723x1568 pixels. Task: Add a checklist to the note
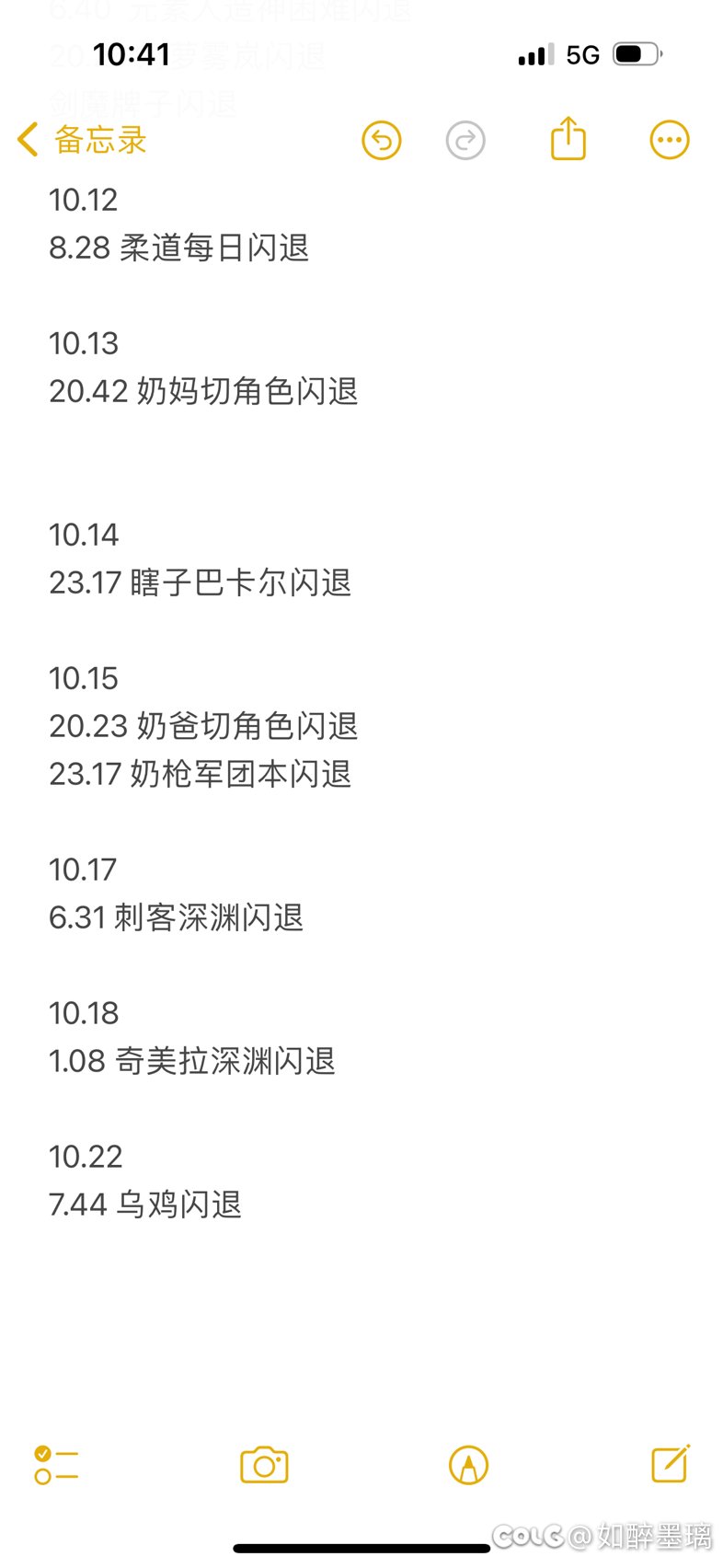coord(55,1465)
